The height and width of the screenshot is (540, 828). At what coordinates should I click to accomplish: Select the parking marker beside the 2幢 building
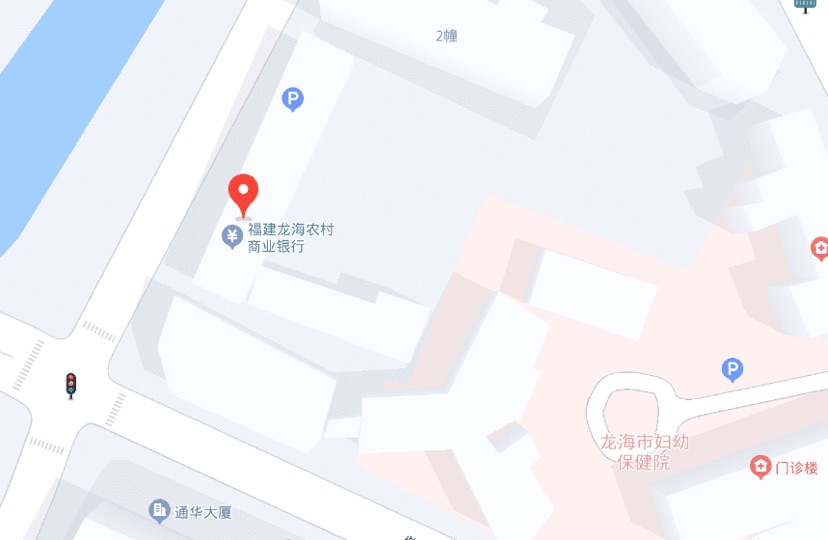[x=292, y=98]
